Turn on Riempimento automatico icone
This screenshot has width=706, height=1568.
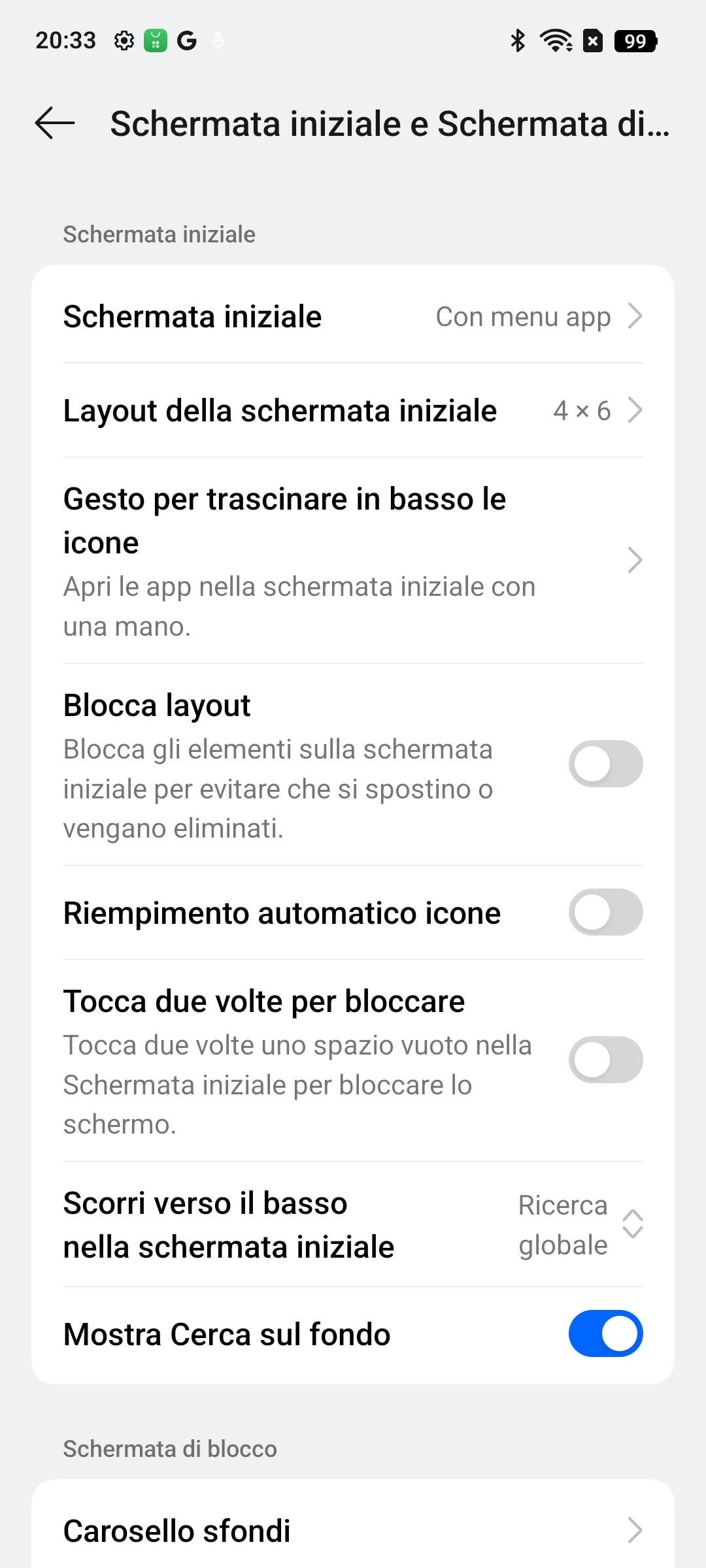coord(605,912)
